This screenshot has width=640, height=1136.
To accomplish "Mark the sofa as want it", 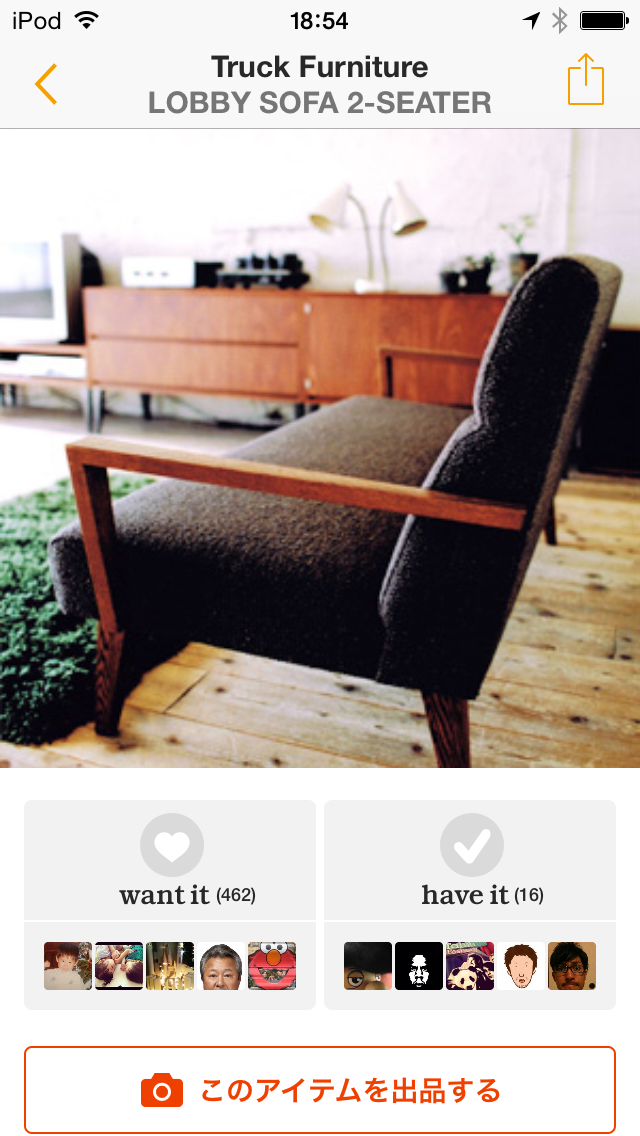I will [171, 860].
